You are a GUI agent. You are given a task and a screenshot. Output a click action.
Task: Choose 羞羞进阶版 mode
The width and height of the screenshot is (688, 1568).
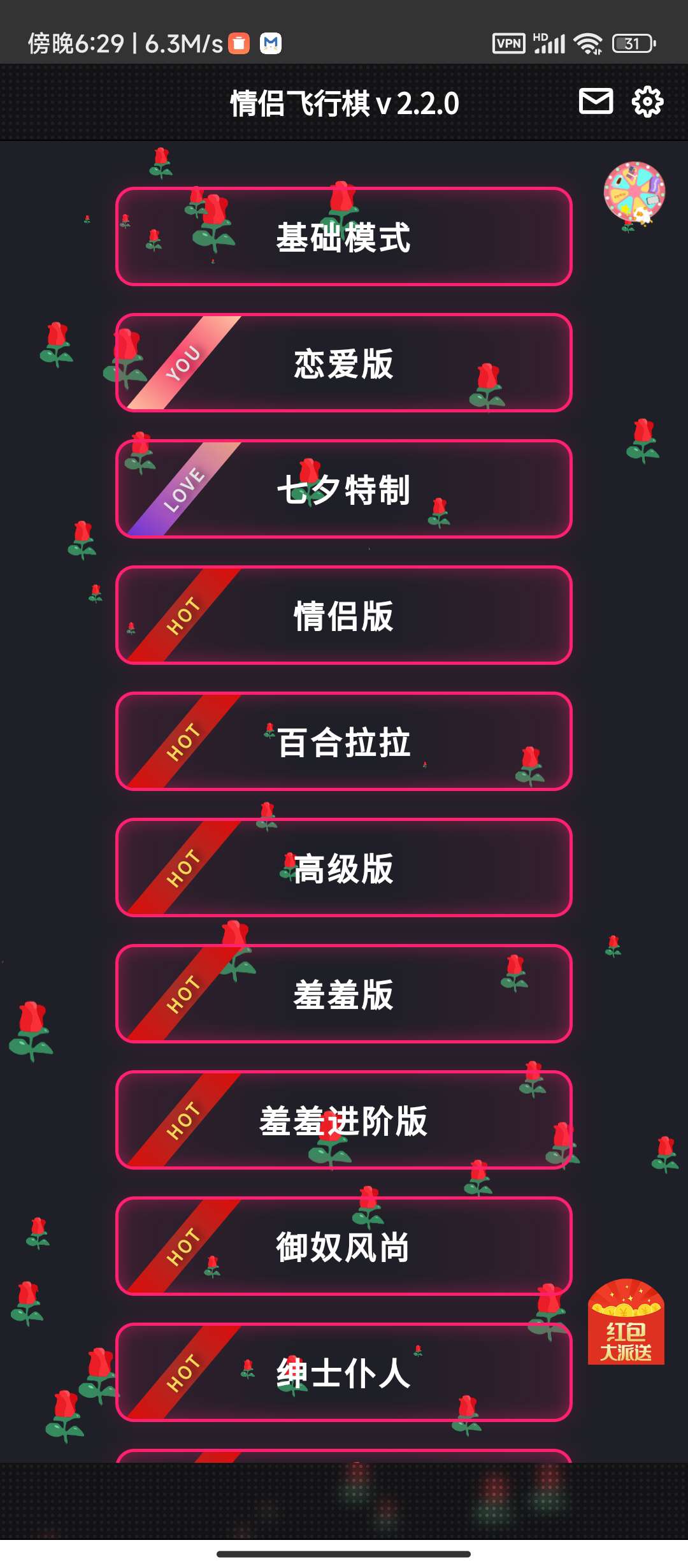pyautogui.click(x=343, y=1120)
